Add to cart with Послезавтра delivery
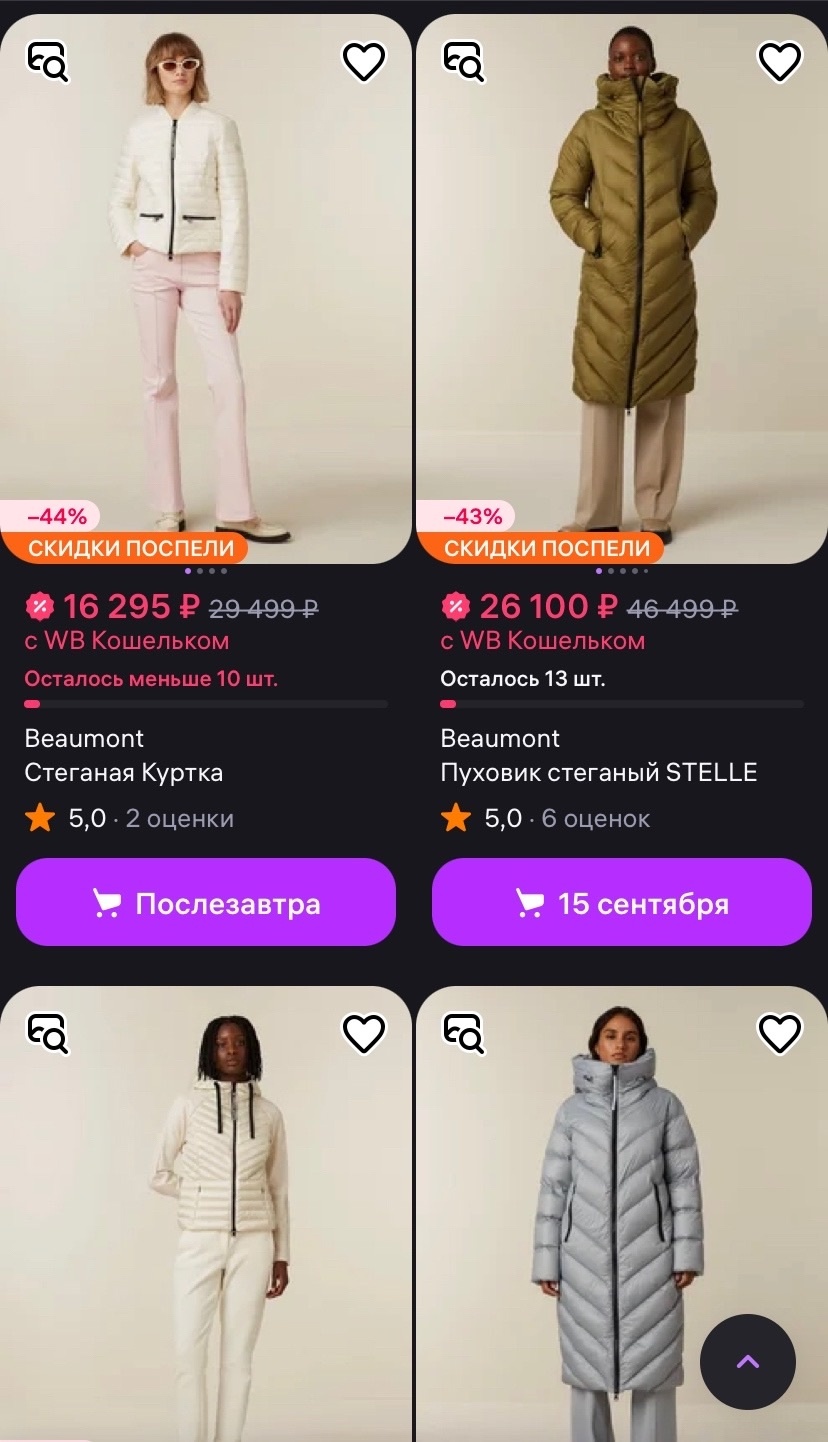This screenshot has width=828, height=1442. tap(206, 902)
